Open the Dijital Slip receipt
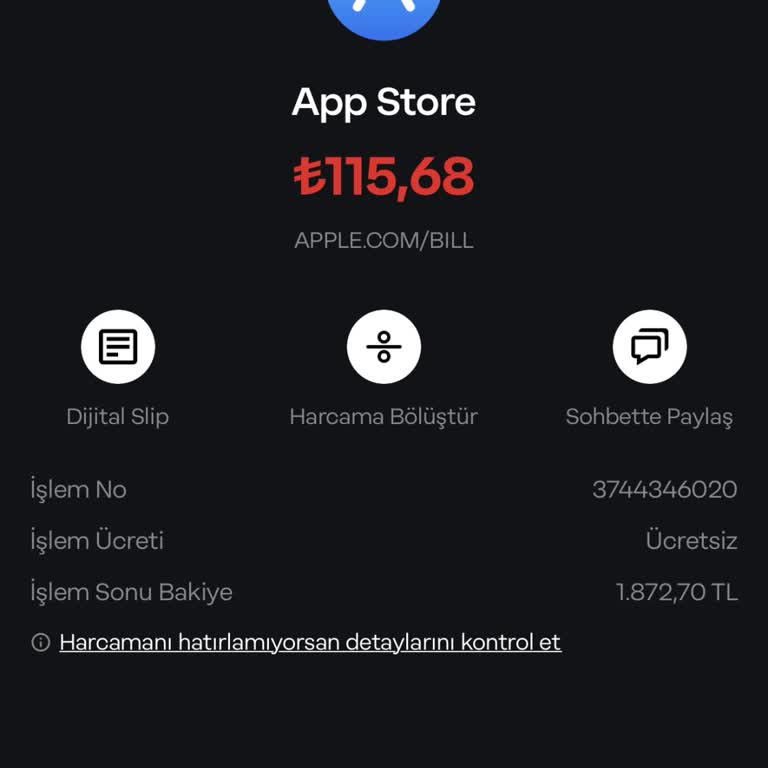The height and width of the screenshot is (768, 768). (x=118, y=348)
